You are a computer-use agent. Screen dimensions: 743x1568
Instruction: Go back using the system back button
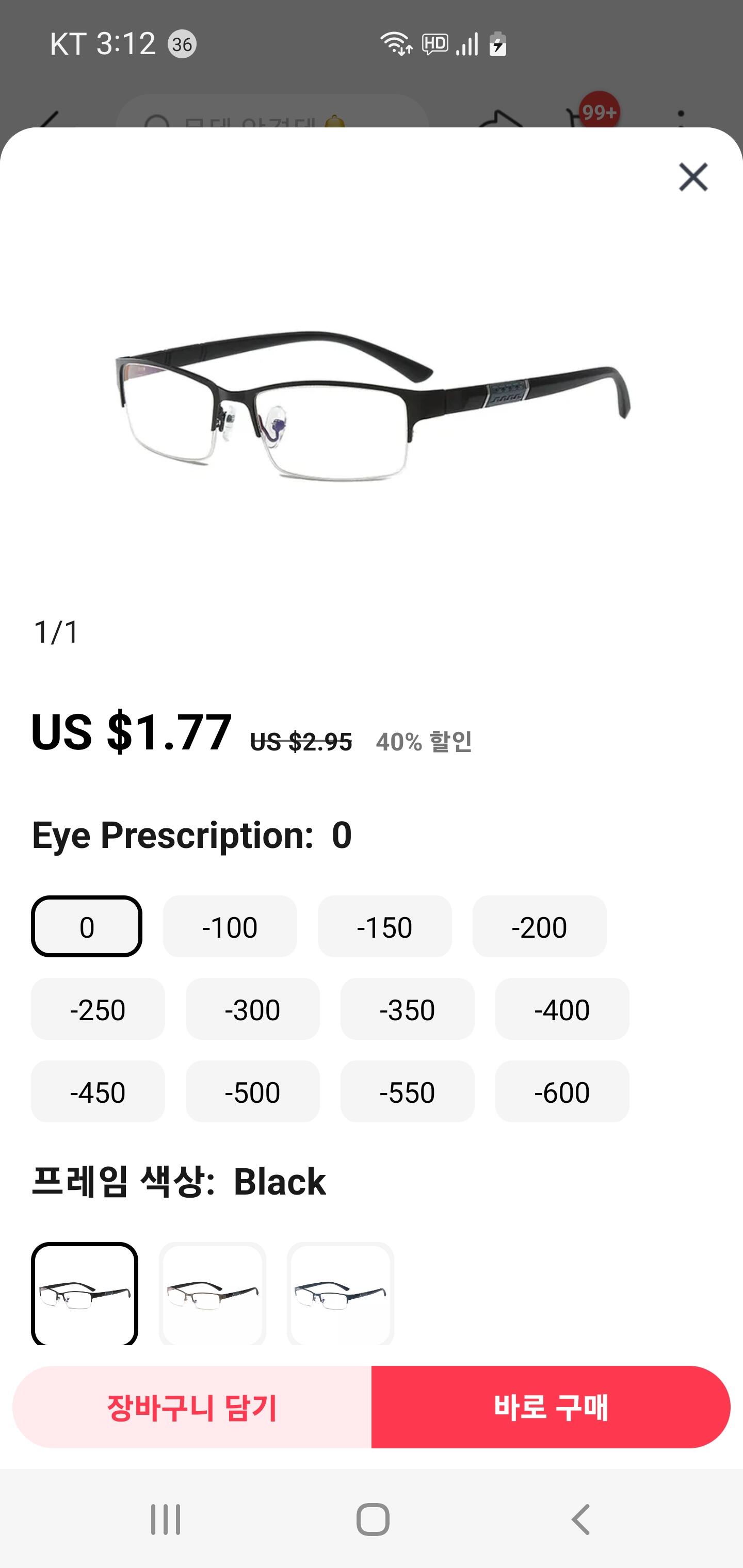(580, 1520)
